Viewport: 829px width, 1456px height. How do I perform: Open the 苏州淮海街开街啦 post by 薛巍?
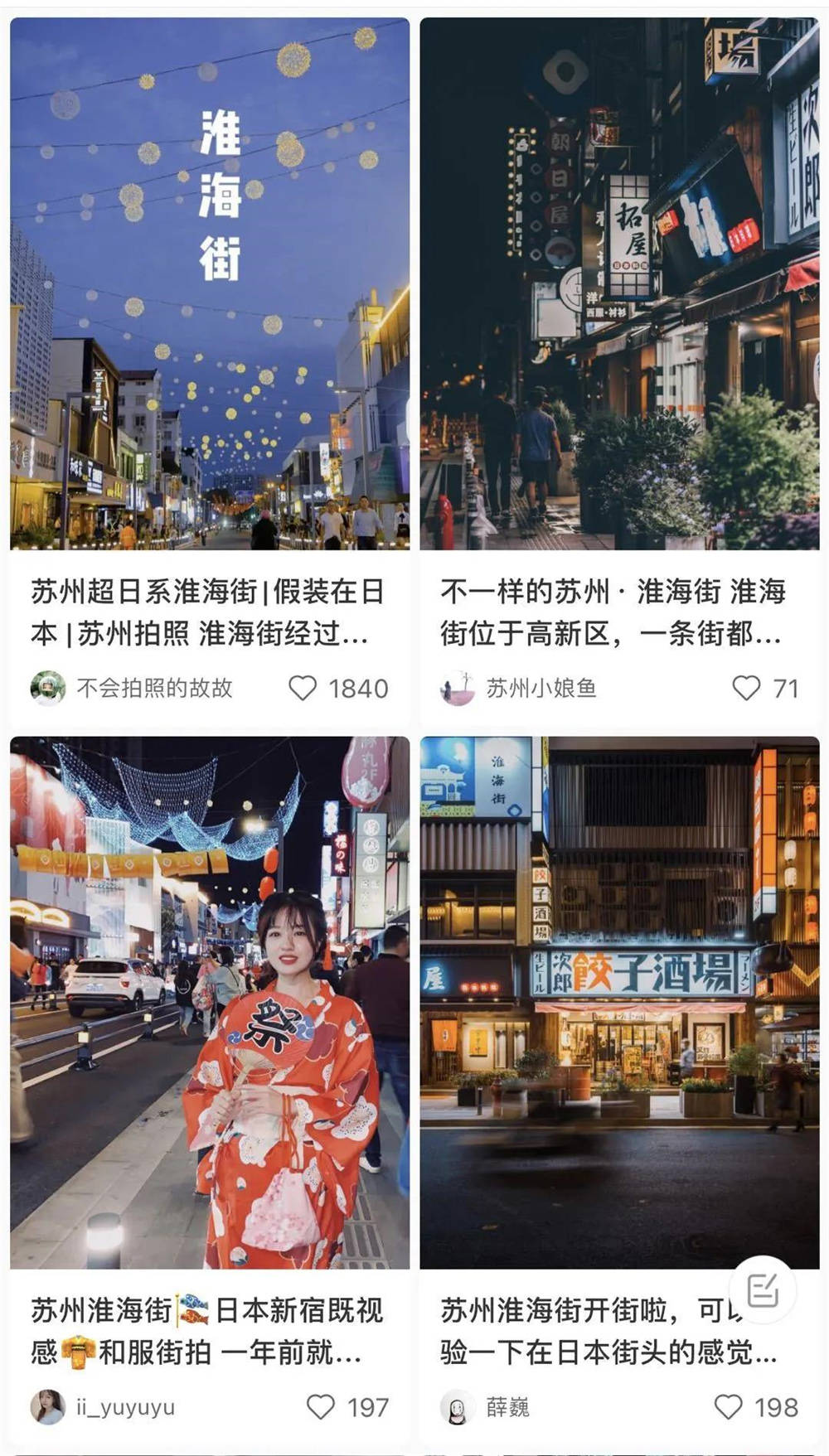tap(619, 1002)
